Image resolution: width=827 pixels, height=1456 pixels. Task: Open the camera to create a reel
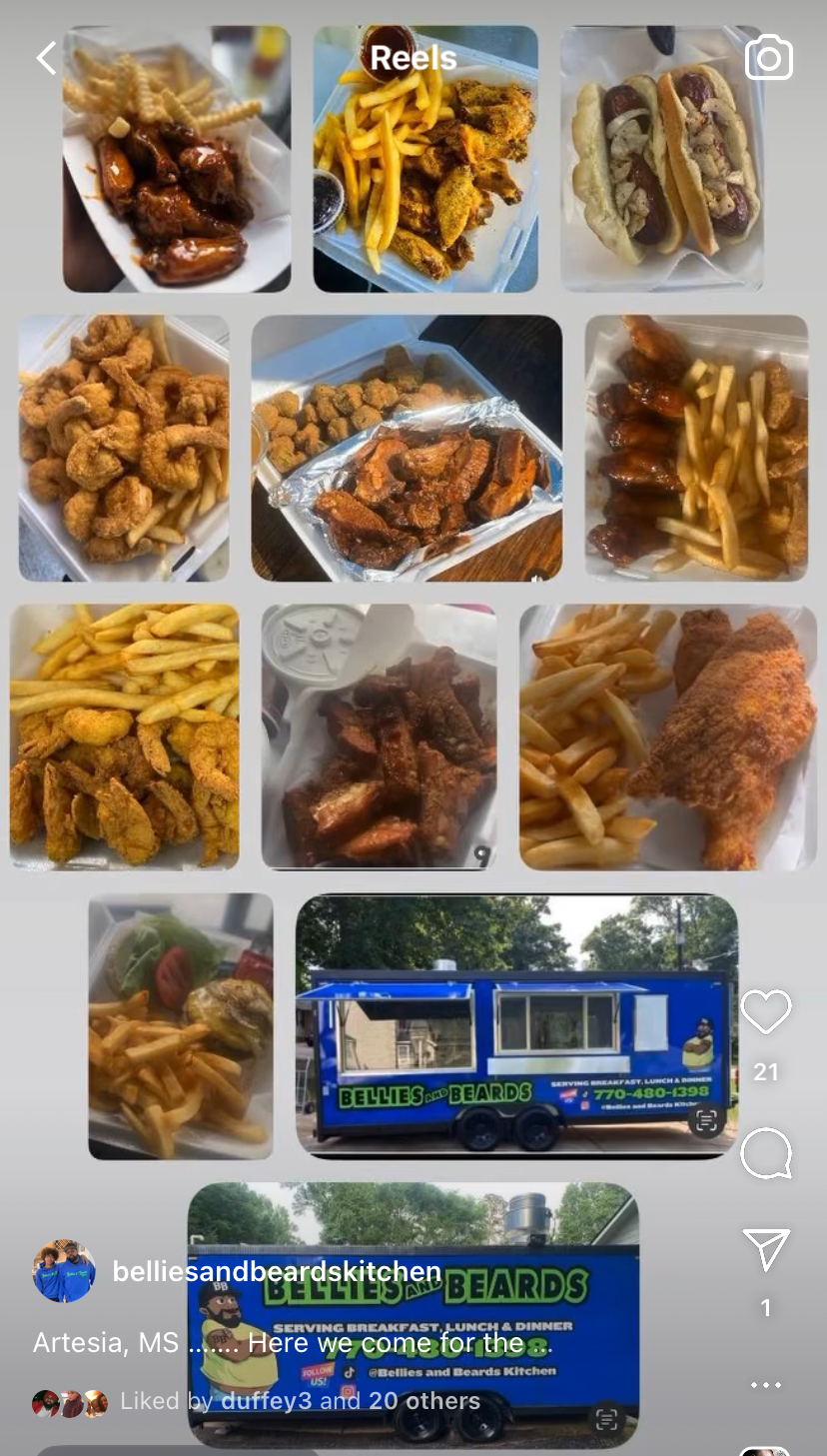point(769,59)
